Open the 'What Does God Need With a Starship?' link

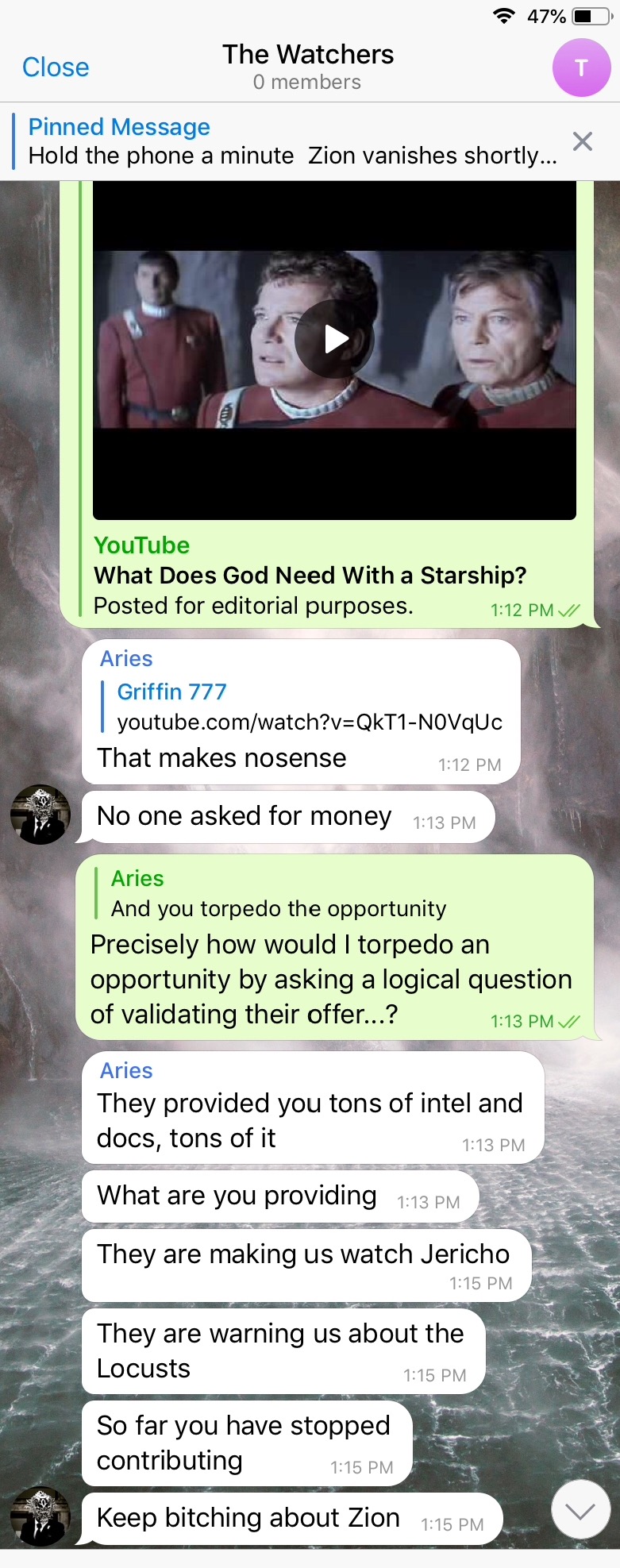click(x=310, y=575)
